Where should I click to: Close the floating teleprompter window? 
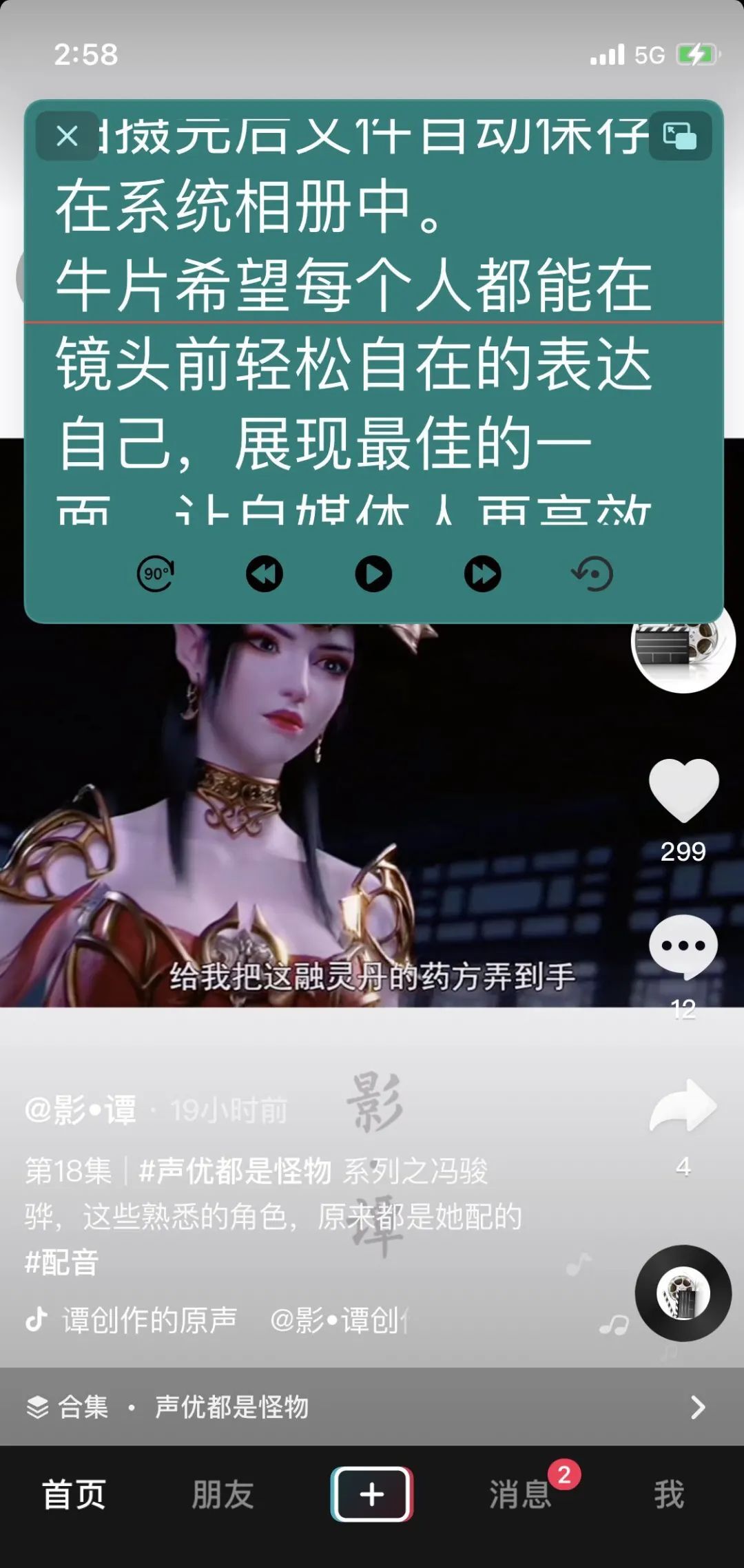coord(67,136)
